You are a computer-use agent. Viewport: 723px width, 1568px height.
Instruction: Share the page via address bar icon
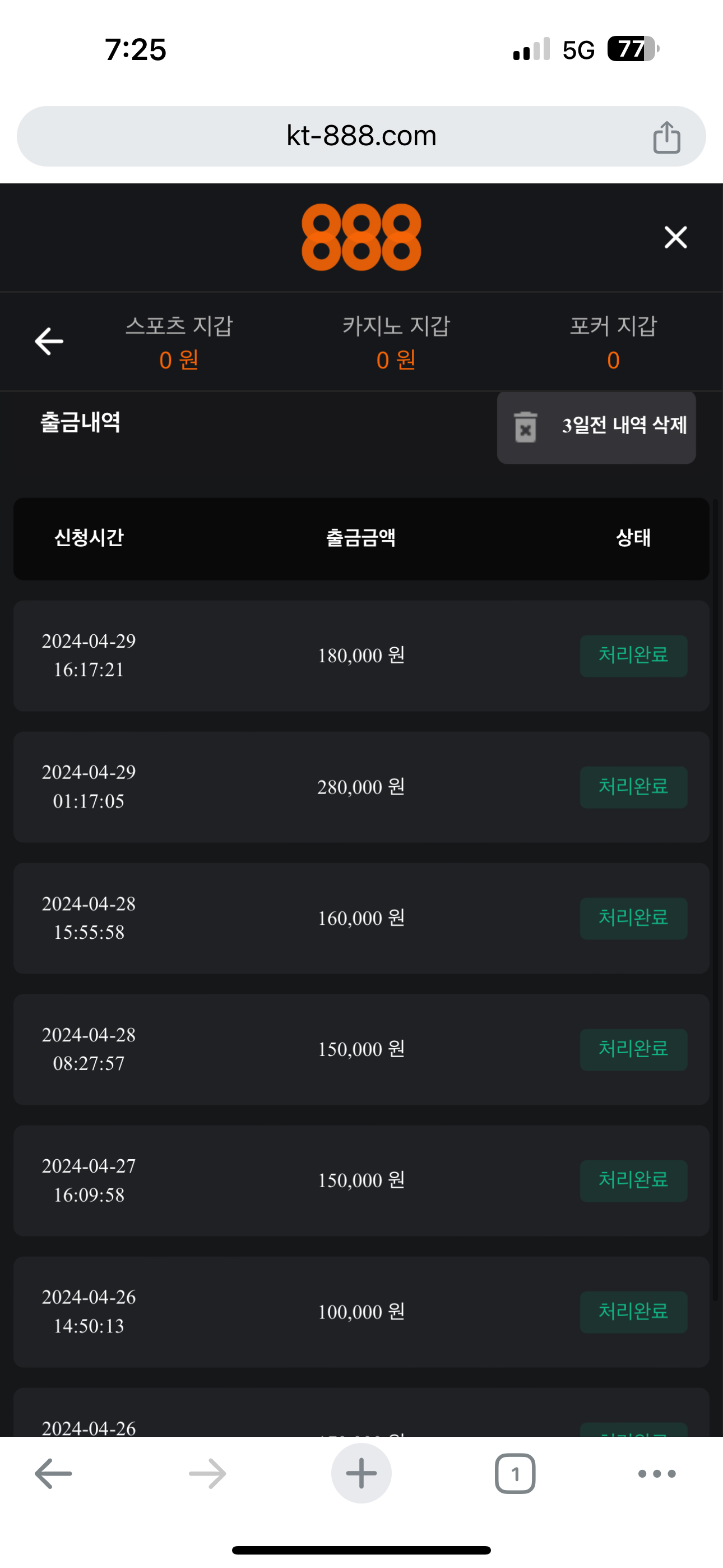pos(666,137)
